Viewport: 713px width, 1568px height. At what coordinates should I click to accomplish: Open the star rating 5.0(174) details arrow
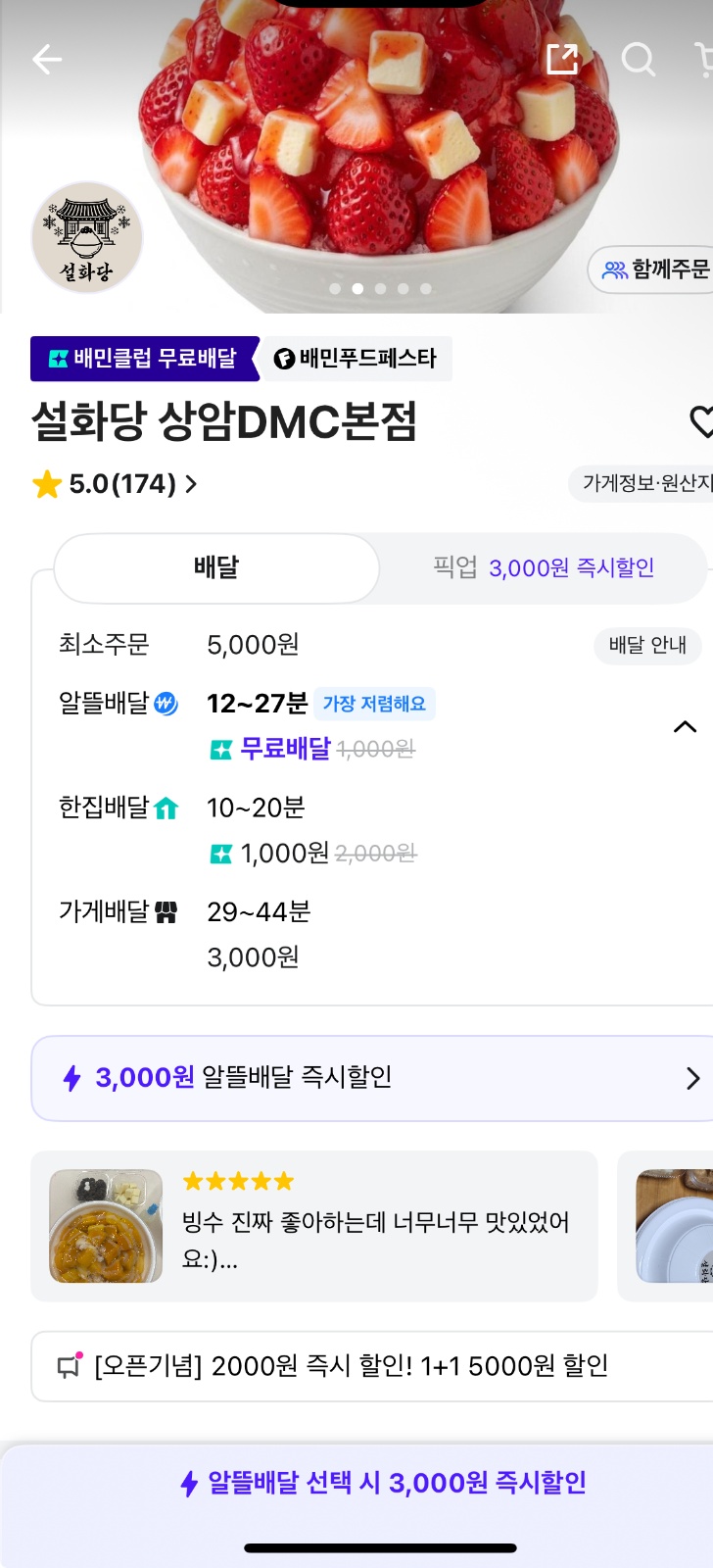192,484
